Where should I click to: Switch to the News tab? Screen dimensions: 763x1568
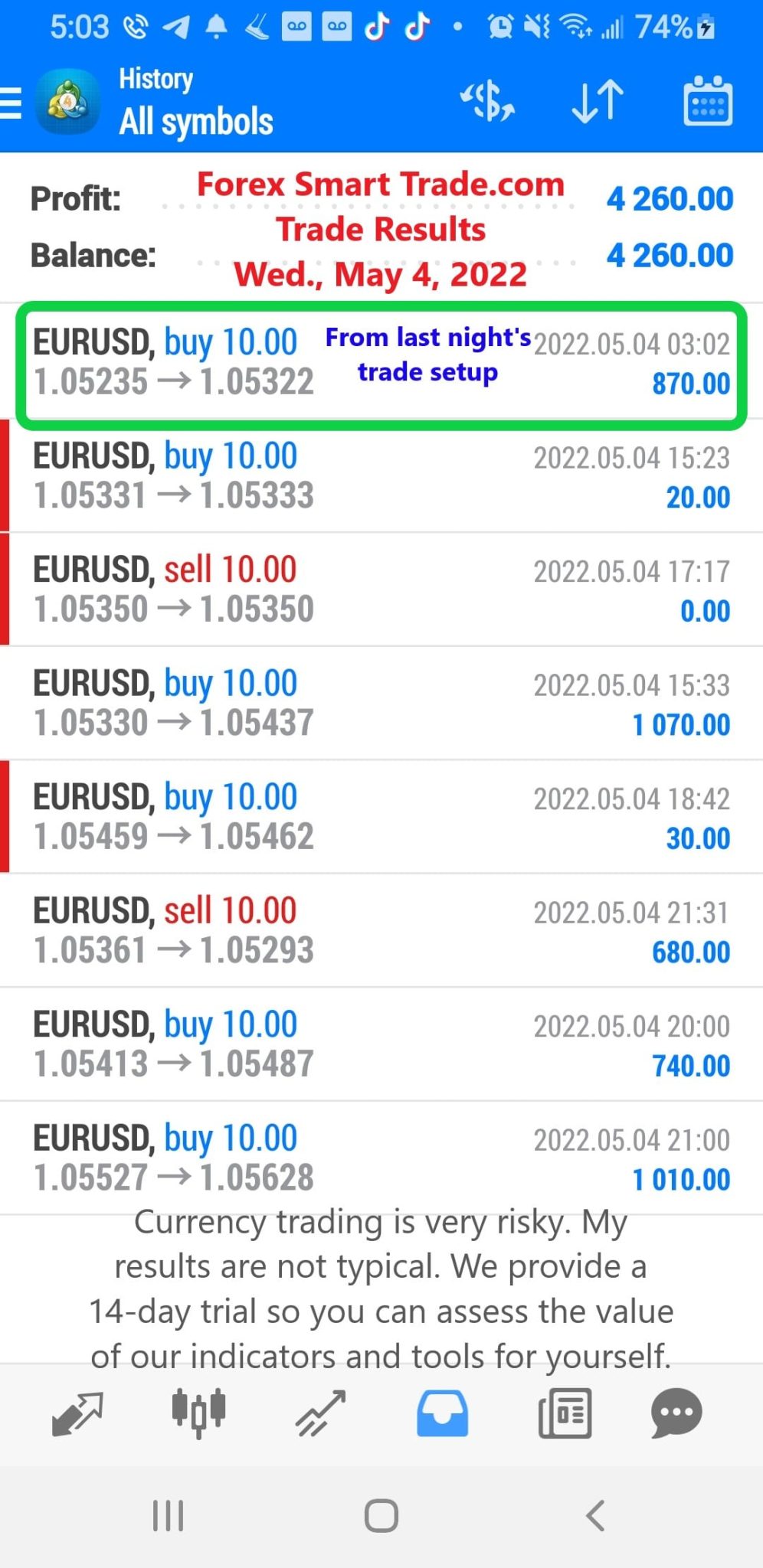coord(565,1413)
